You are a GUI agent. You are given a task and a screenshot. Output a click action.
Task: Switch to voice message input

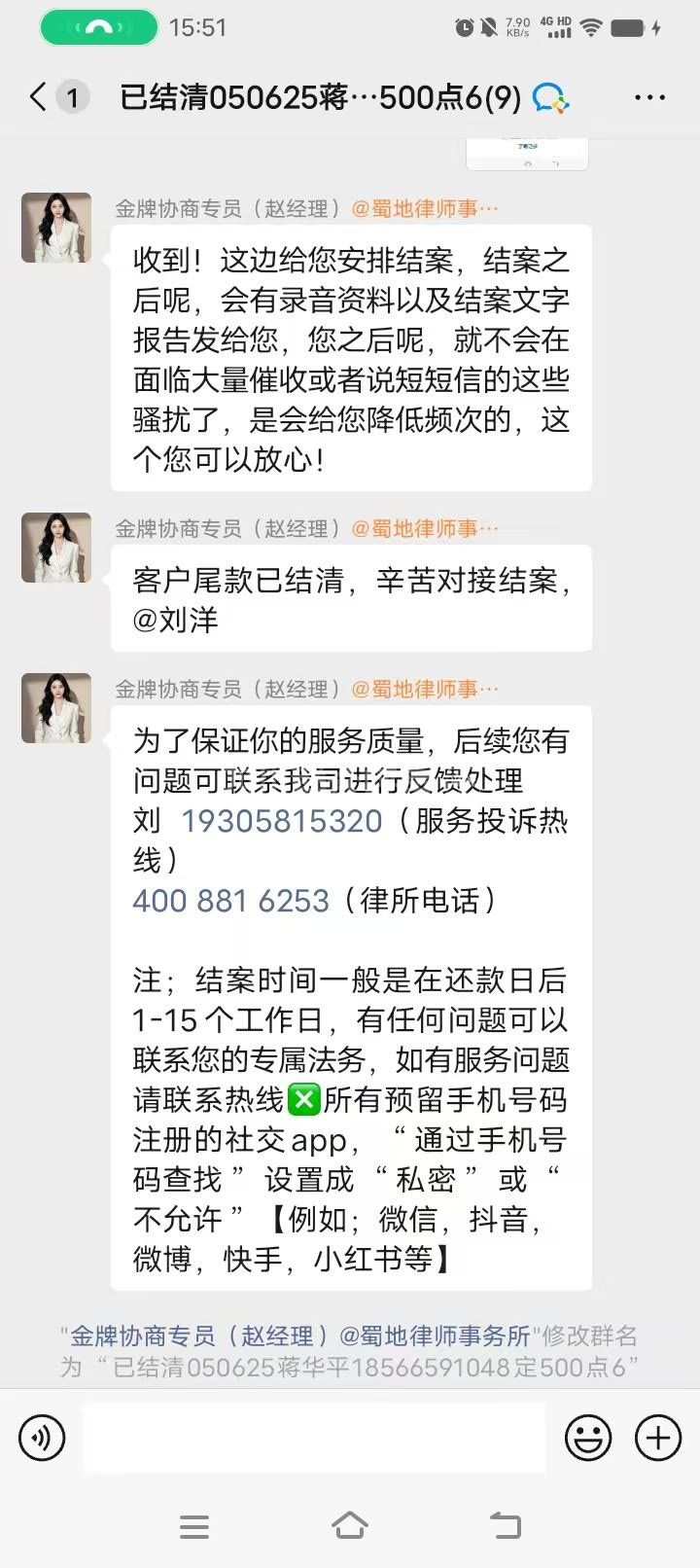click(42, 1438)
